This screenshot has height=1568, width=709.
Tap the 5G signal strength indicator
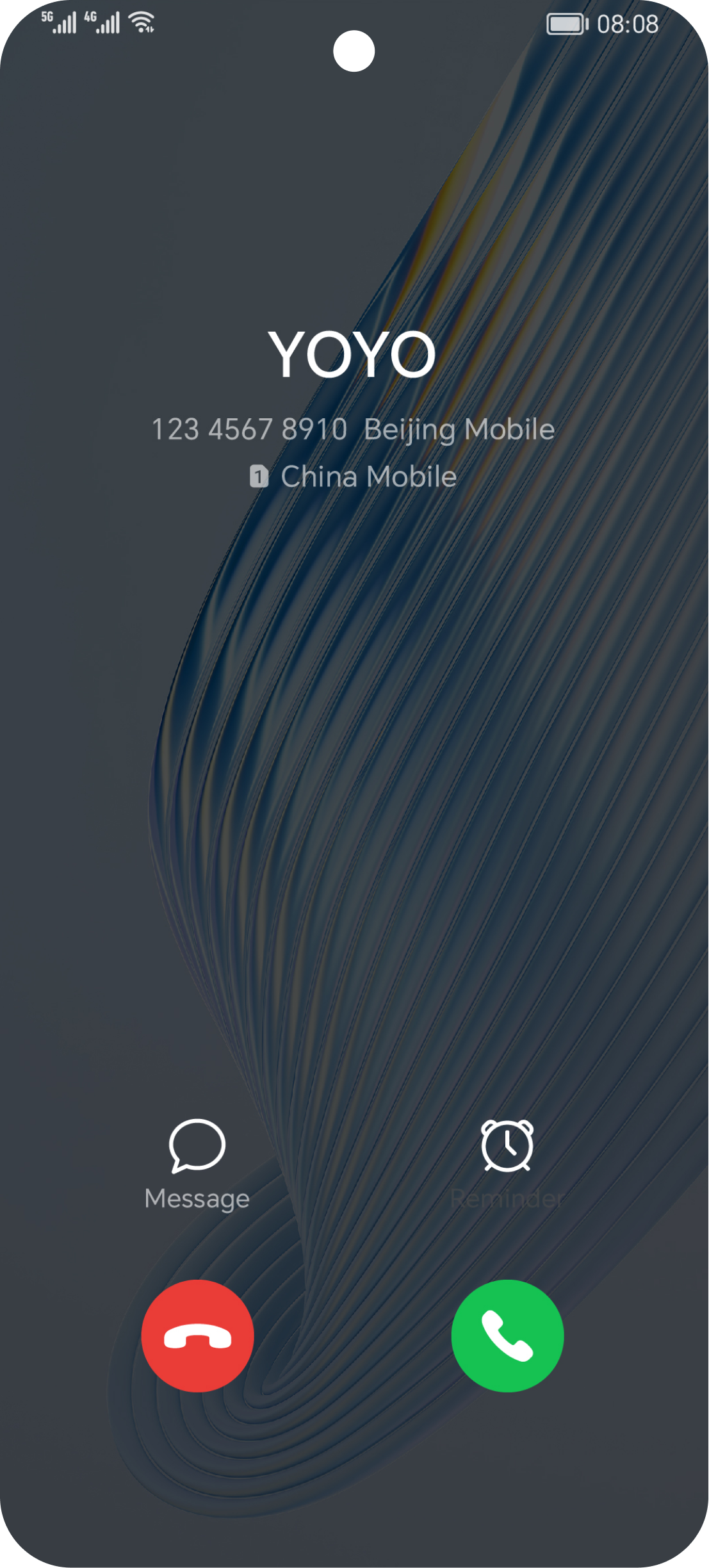[61, 21]
